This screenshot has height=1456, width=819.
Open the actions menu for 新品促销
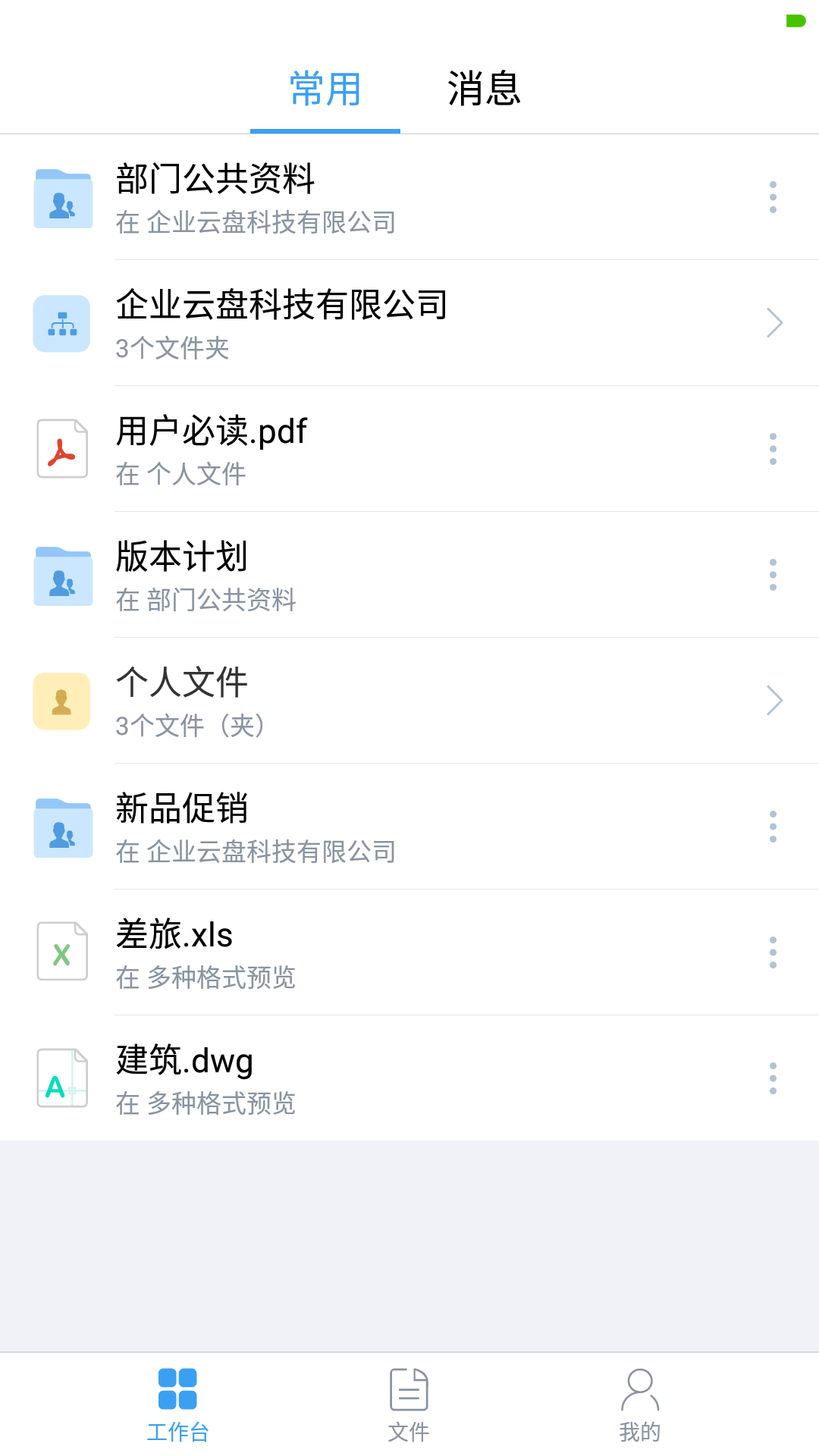click(x=772, y=826)
